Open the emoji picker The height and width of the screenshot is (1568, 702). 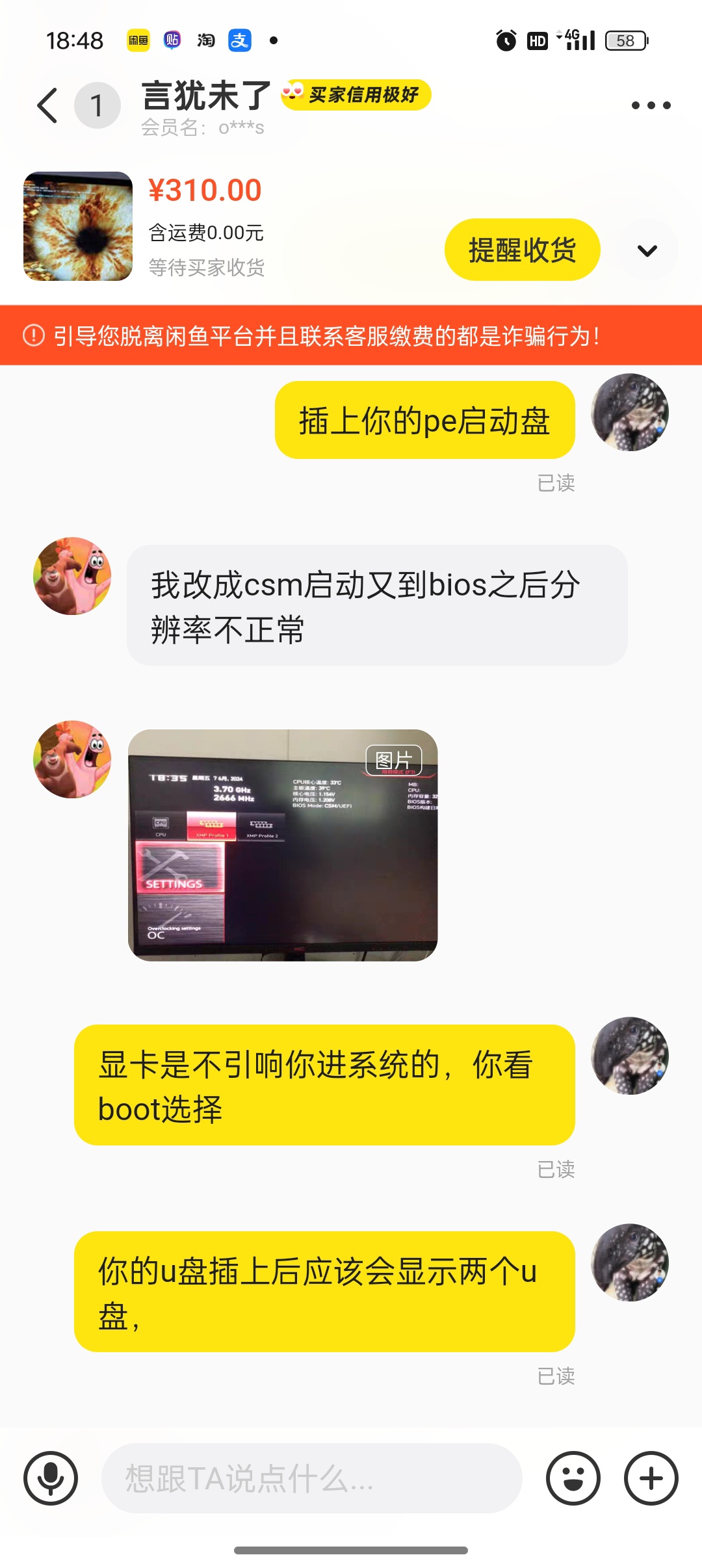(573, 1478)
